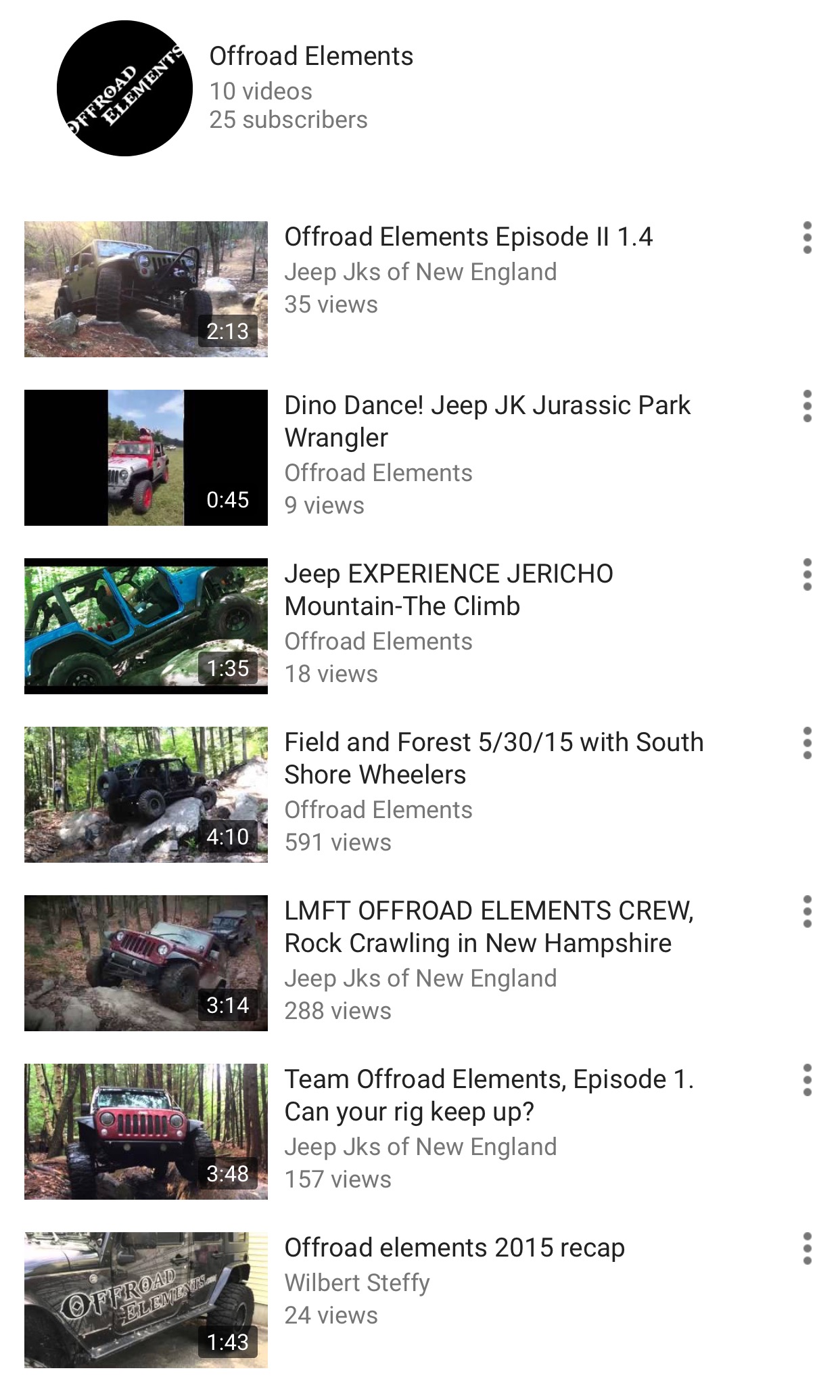Open options for Offroad Elements Episode II 1.4
The height and width of the screenshot is (1400, 840).
[807, 238]
